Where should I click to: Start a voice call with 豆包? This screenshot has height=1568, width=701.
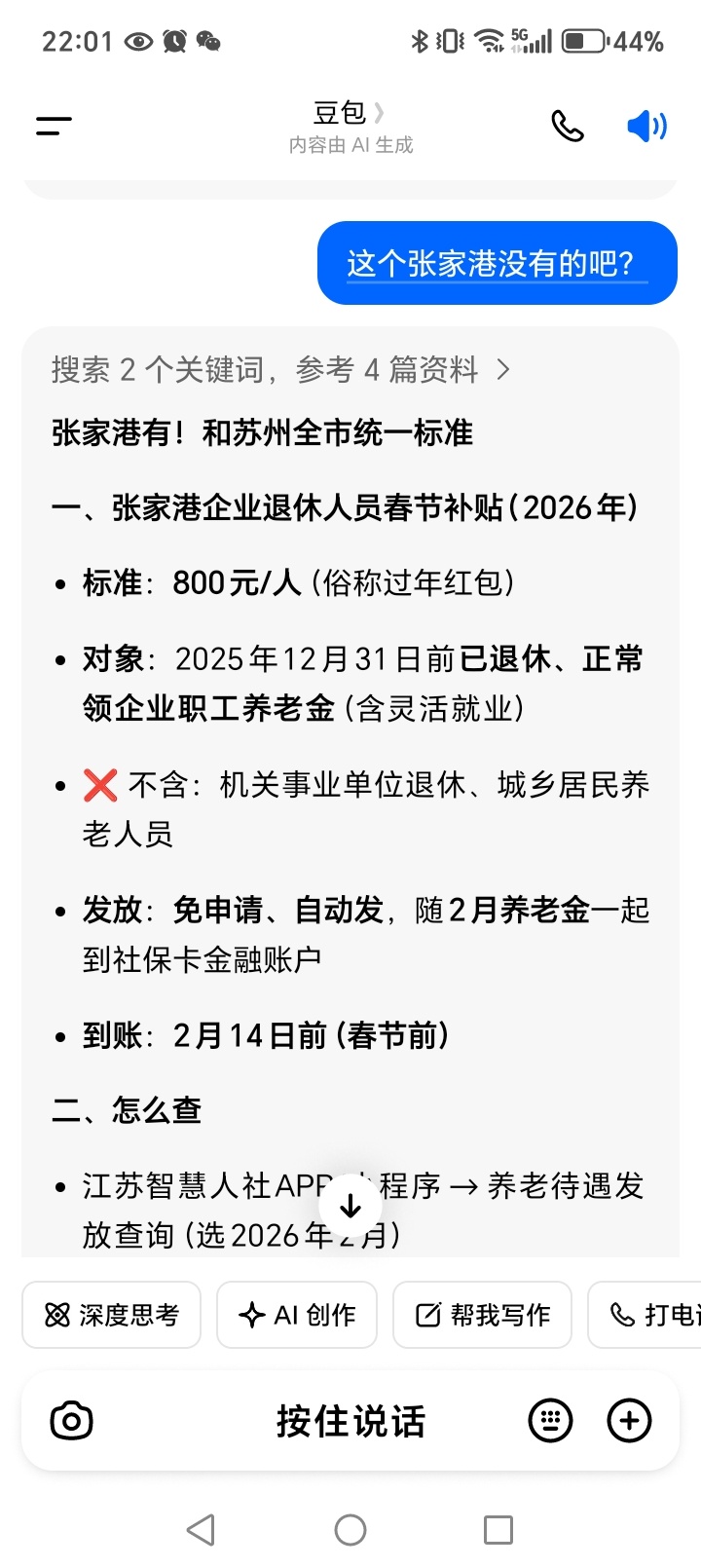point(568,126)
